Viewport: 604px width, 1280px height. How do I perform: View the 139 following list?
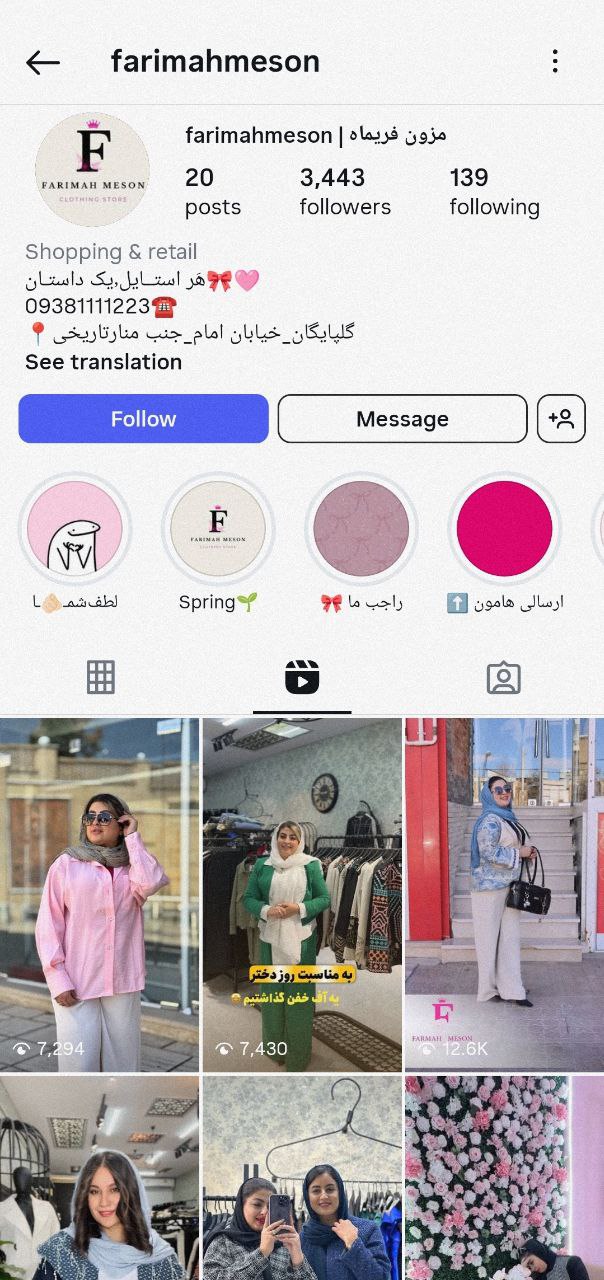click(x=494, y=192)
